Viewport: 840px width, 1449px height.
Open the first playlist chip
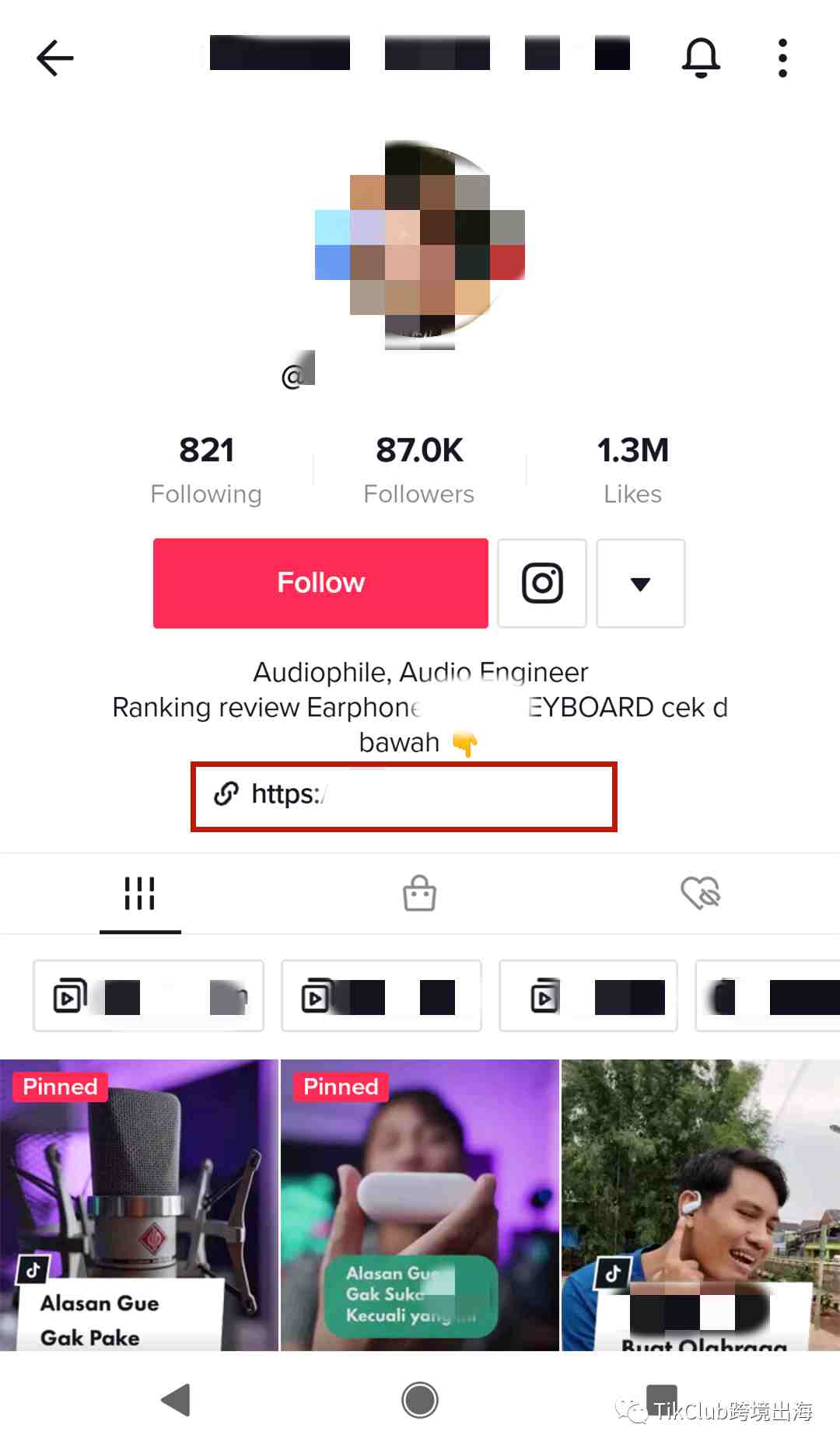pyautogui.click(x=149, y=996)
